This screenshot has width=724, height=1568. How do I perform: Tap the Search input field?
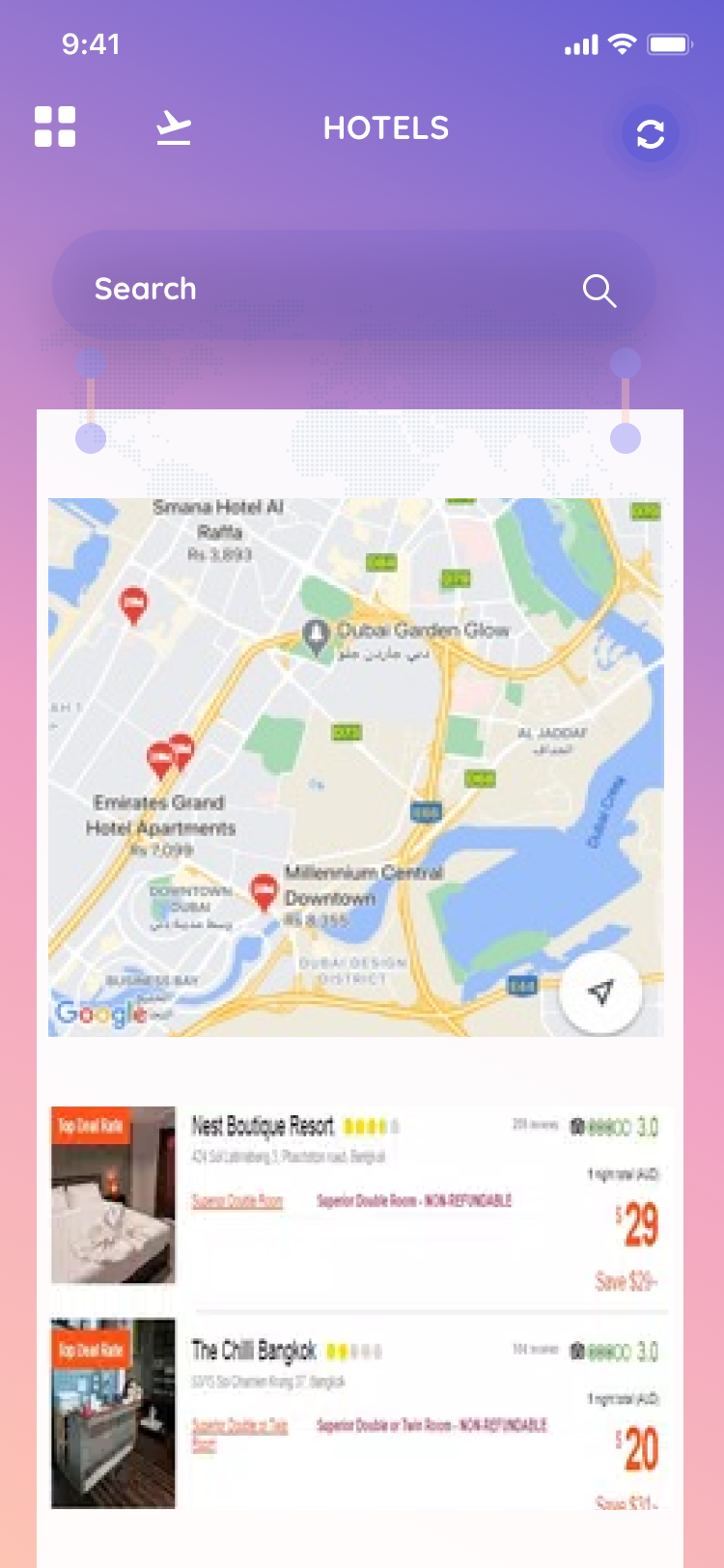click(x=290, y=289)
